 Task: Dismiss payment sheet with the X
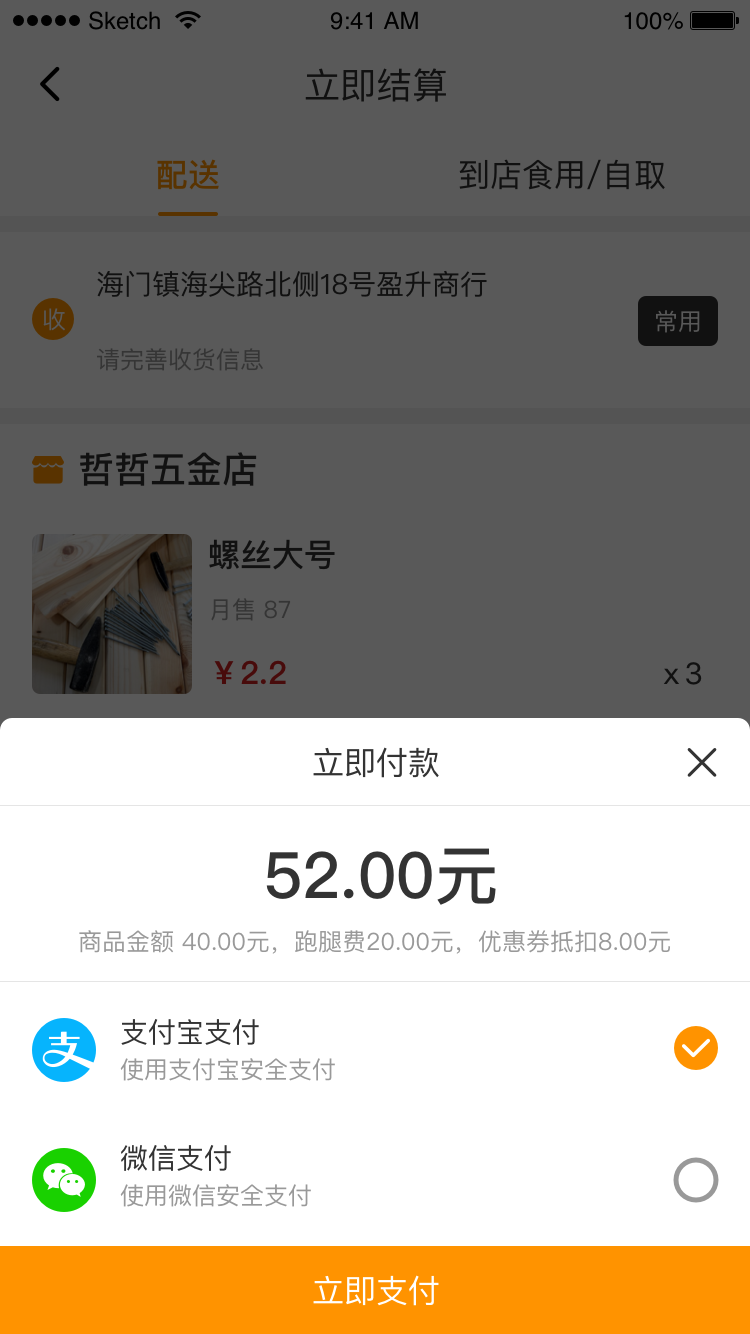pyautogui.click(x=701, y=762)
